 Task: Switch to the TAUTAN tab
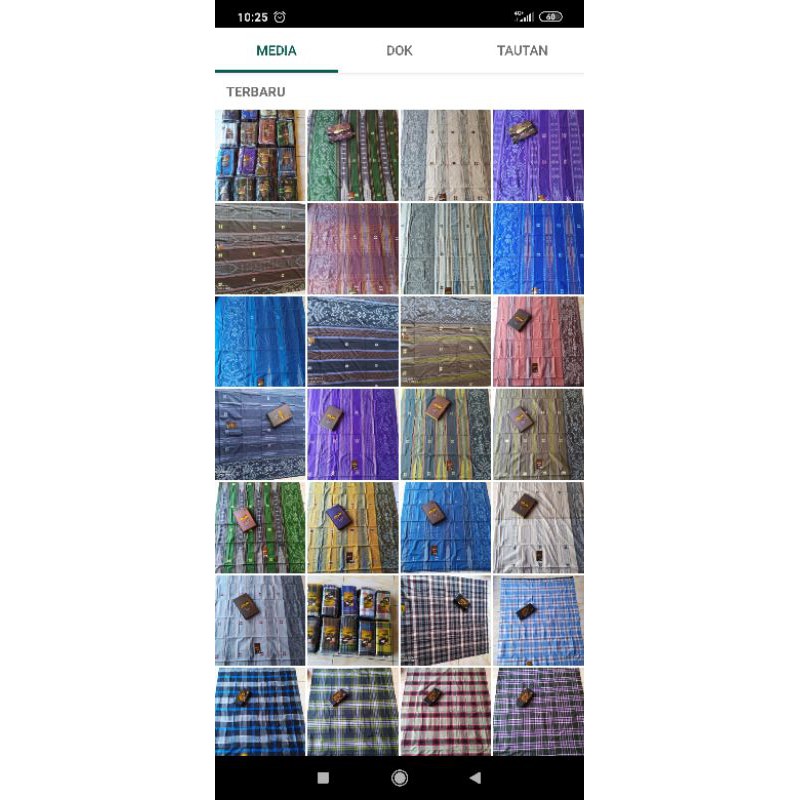522,50
